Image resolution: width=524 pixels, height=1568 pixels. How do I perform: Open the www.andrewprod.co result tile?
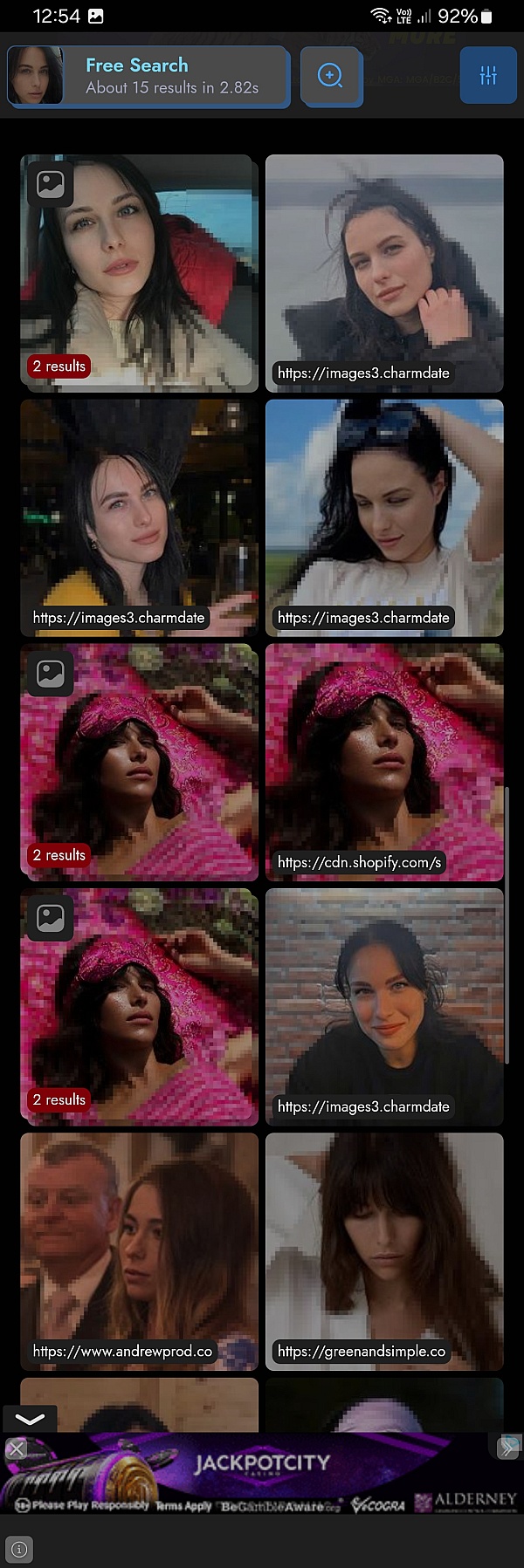click(x=140, y=1250)
